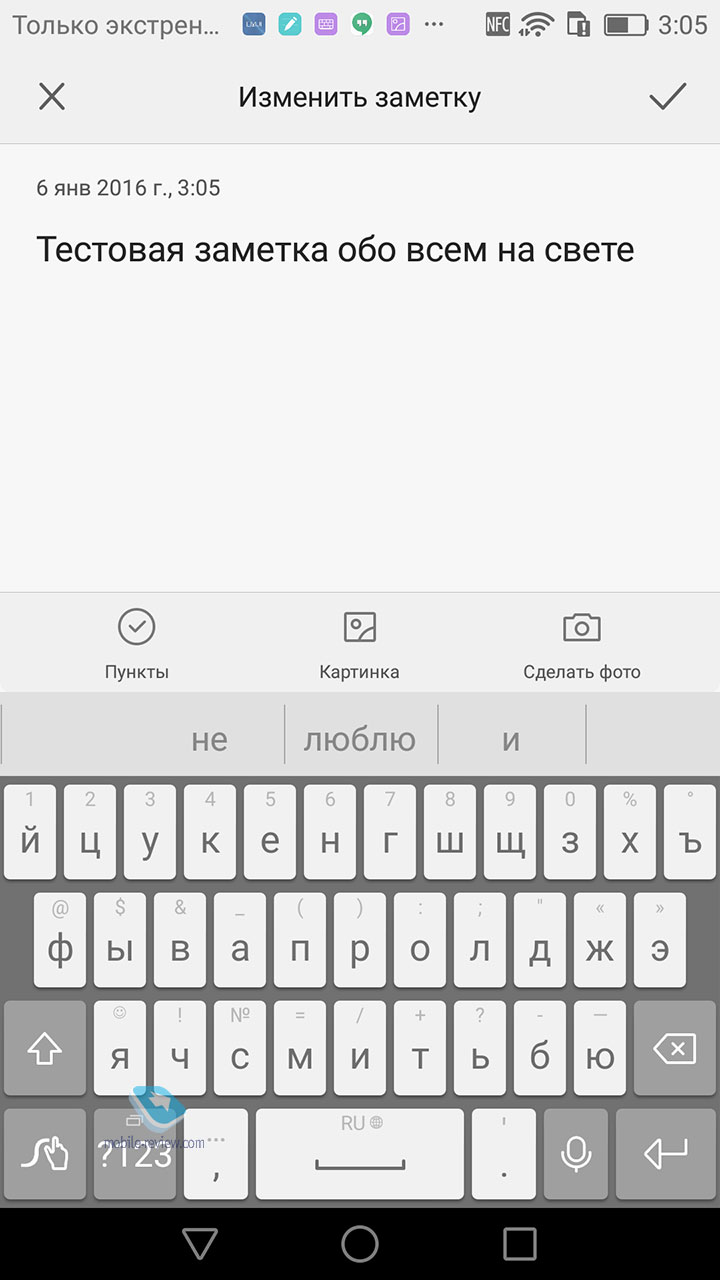Confirm note edits with the checkmark
The height and width of the screenshot is (1280, 720).
(x=667, y=96)
